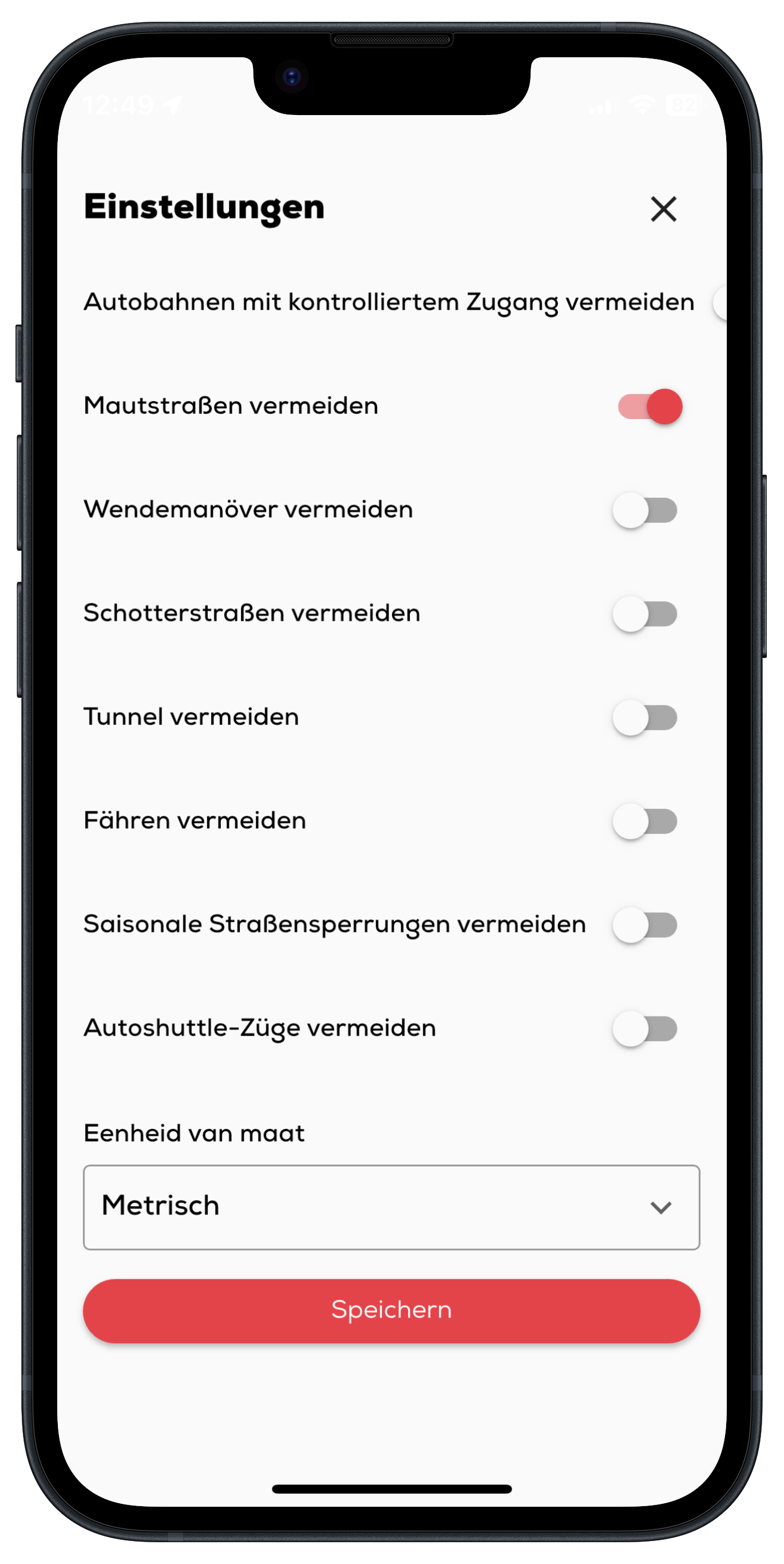Turn on Schotterstraßen vermeiden
Screen dimensions: 784x1564
pos(645,614)
